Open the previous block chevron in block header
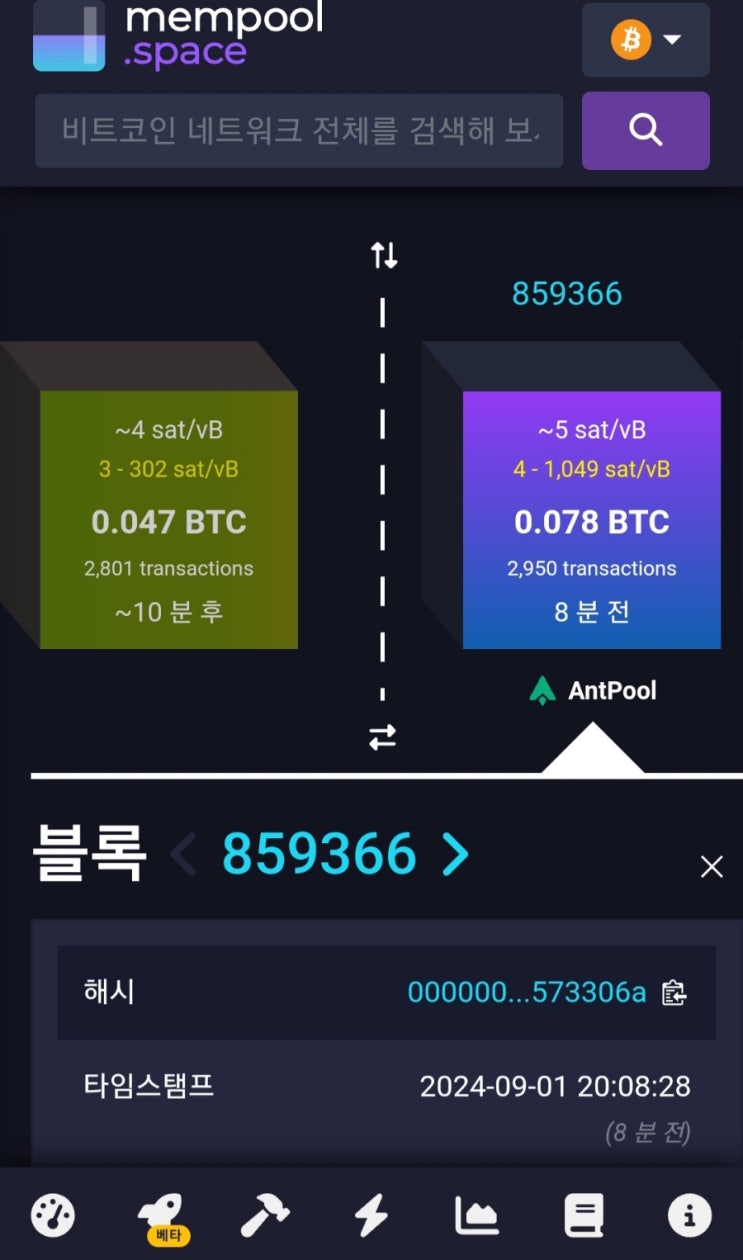743x1260 pixels. tap(183, 854)
